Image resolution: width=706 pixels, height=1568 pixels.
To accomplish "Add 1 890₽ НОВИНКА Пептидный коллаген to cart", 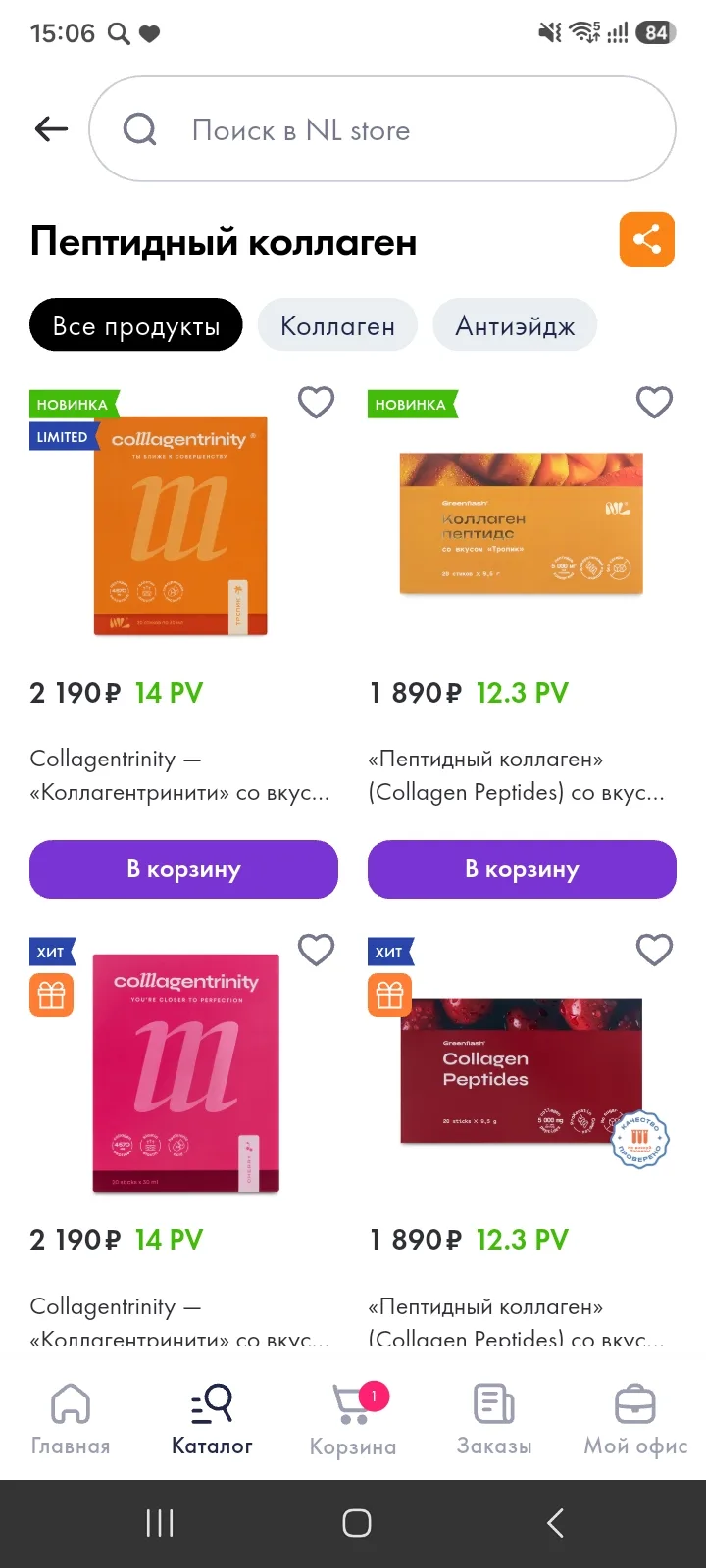I will [x=522, y=869].
